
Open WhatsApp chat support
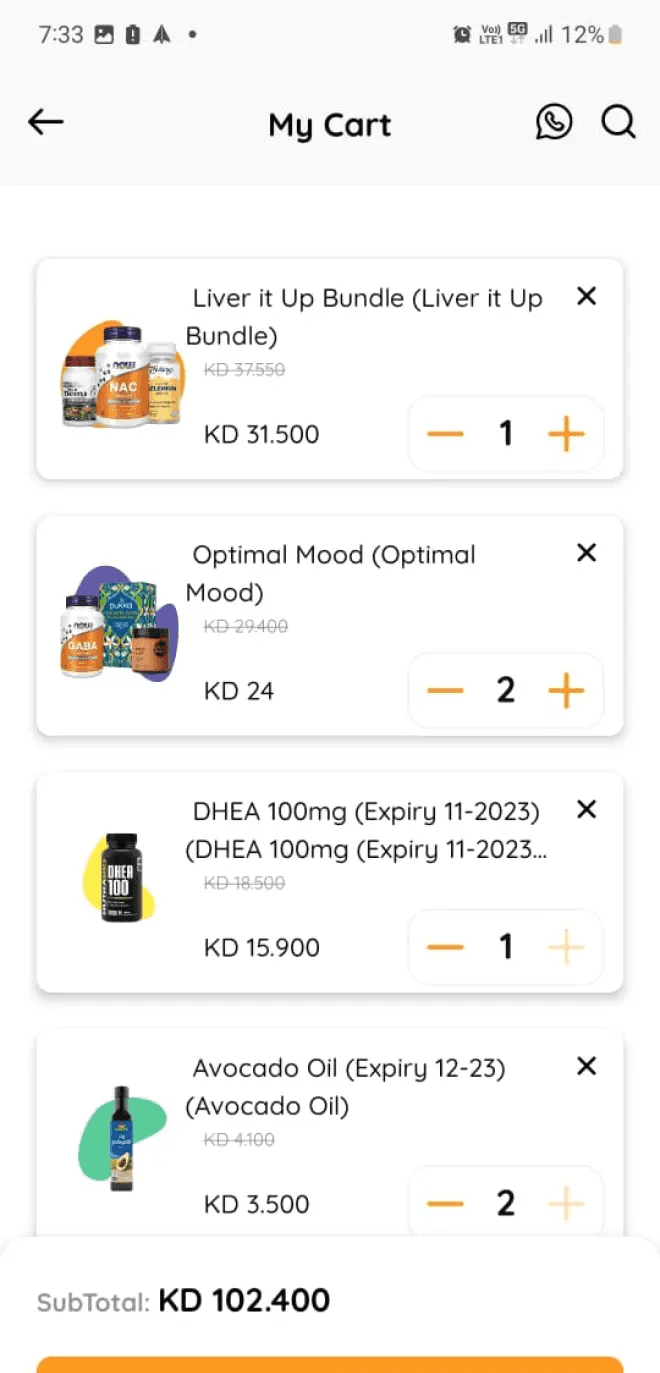(554, 123)
